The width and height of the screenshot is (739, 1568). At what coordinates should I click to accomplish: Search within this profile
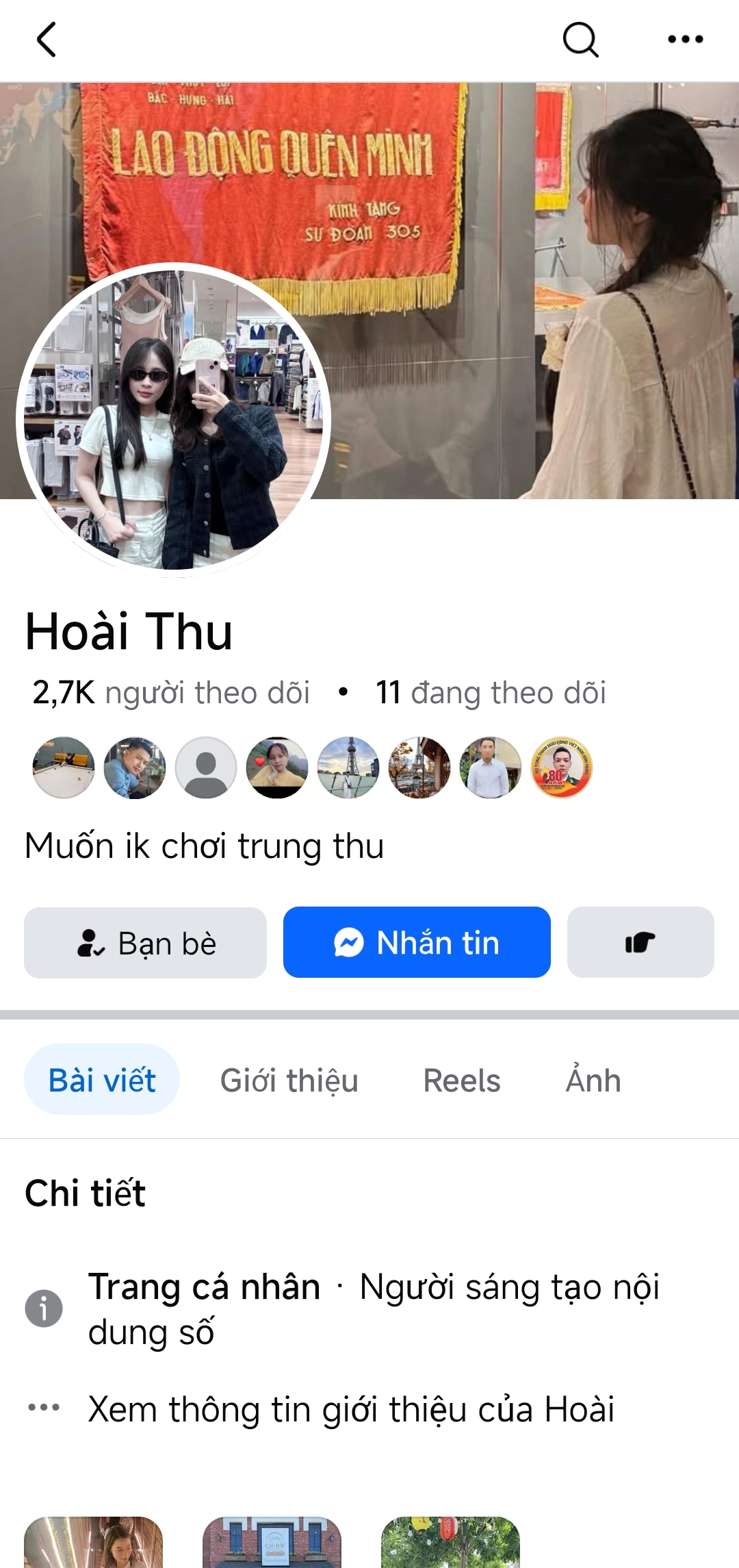click(580, 40)
